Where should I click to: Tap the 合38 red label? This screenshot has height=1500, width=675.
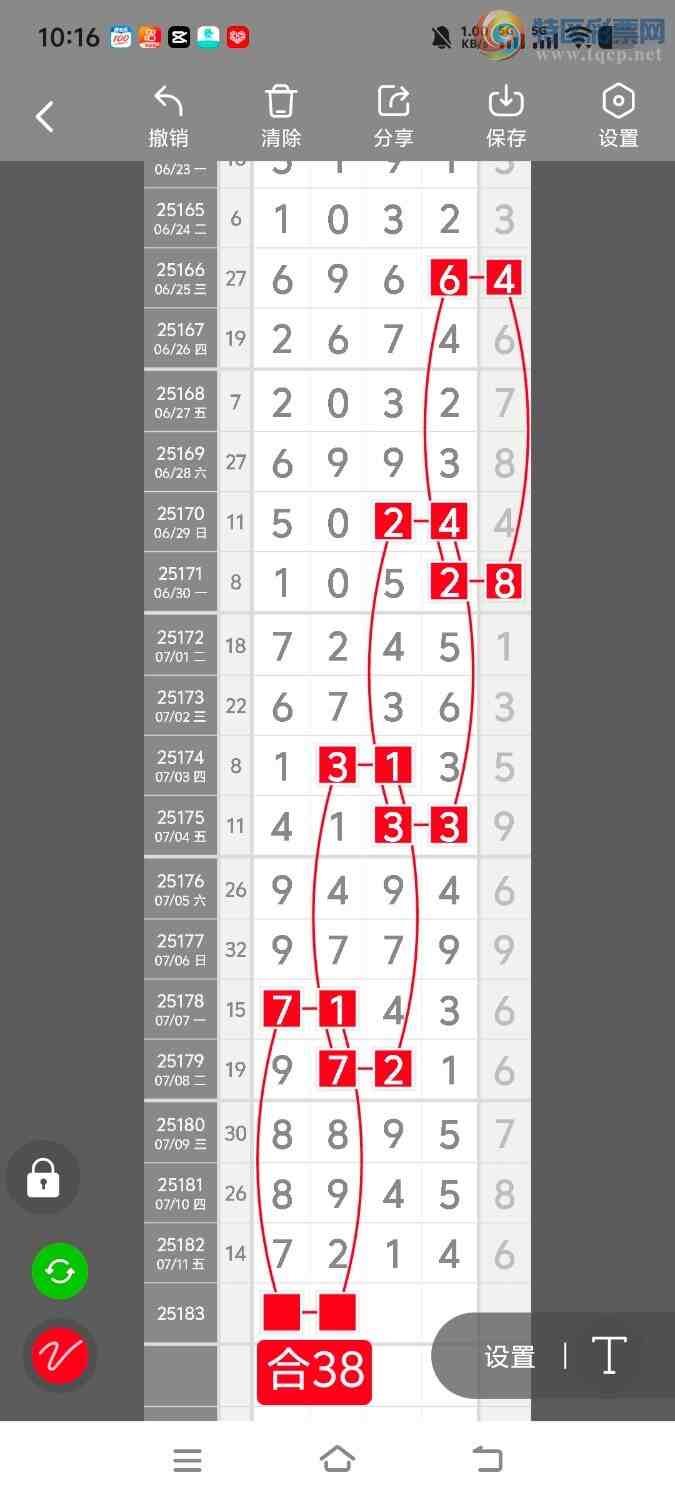click(314, 1372)
